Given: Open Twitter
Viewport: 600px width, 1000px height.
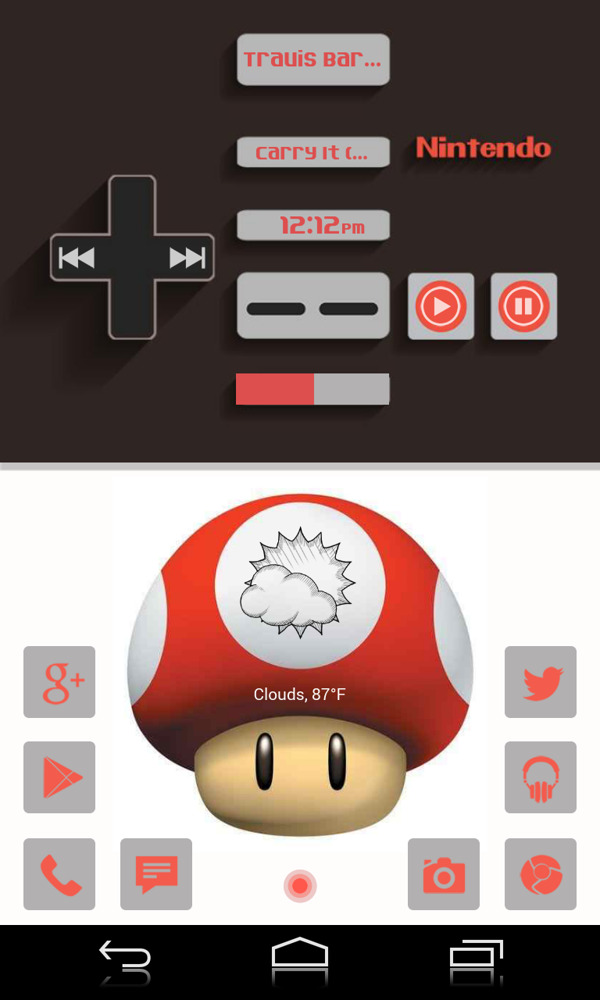Looking at the screenshot, I should pyautogui.click(x=540, y=682).
